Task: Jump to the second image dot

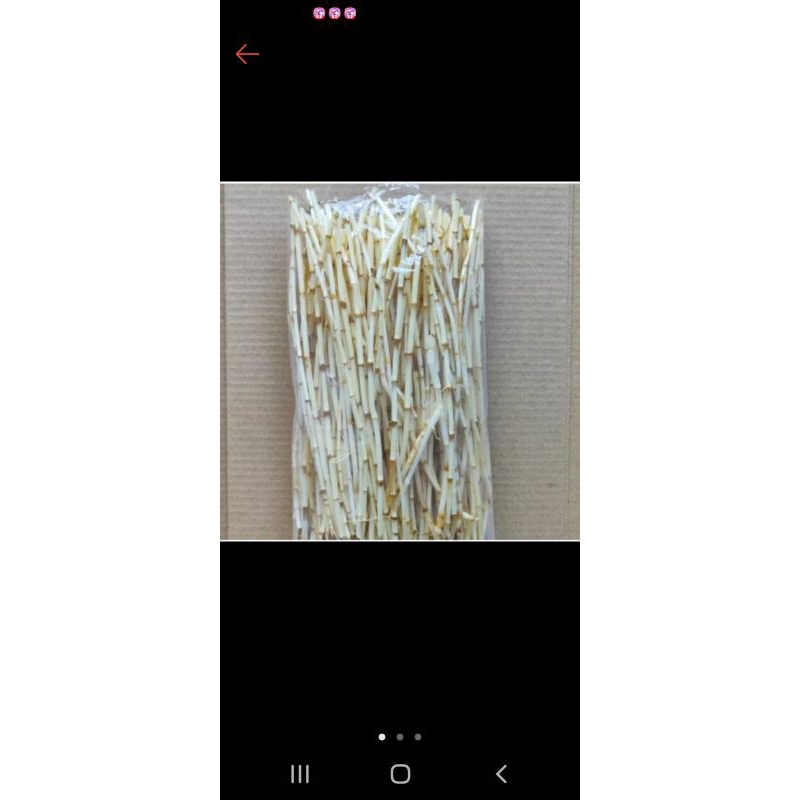Action: coord(400,737)
